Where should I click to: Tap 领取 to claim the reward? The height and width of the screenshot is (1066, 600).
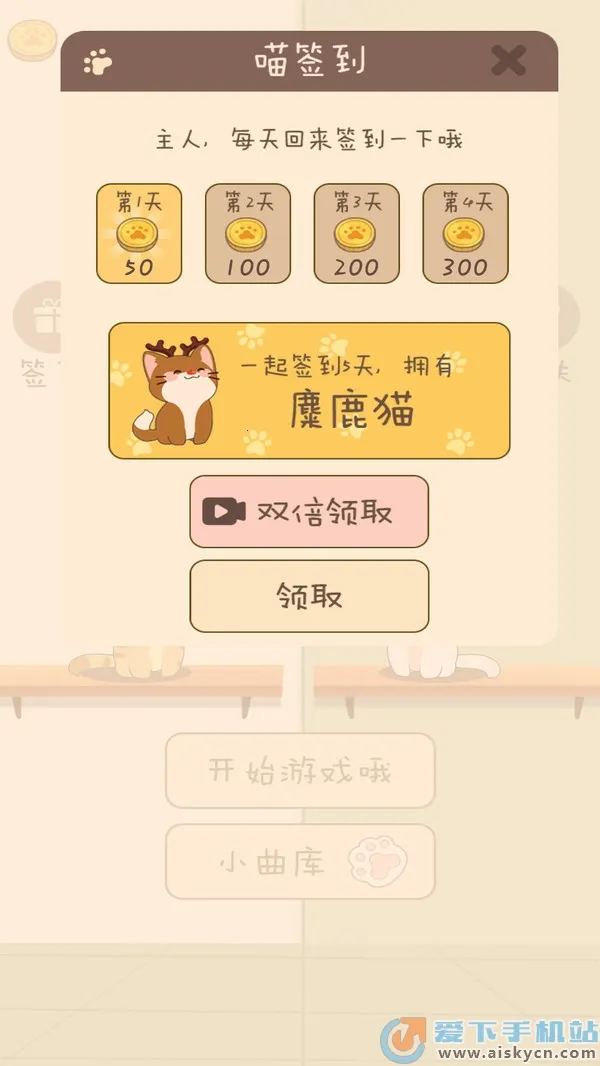click(x=309, y=597)
